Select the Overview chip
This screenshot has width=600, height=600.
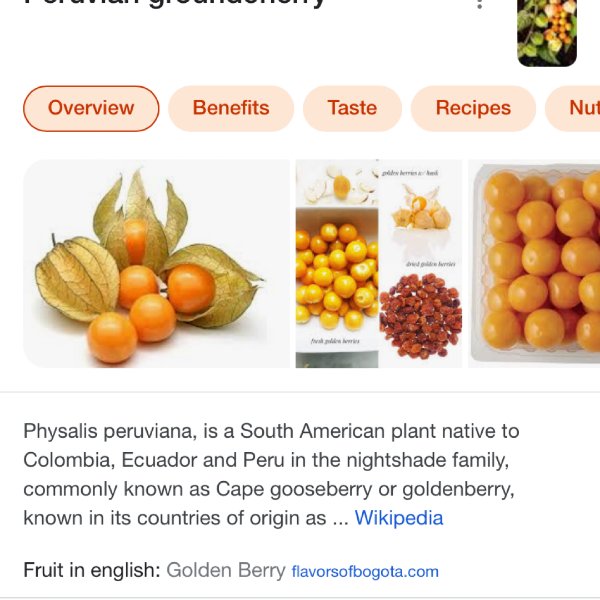click(91, 109)
